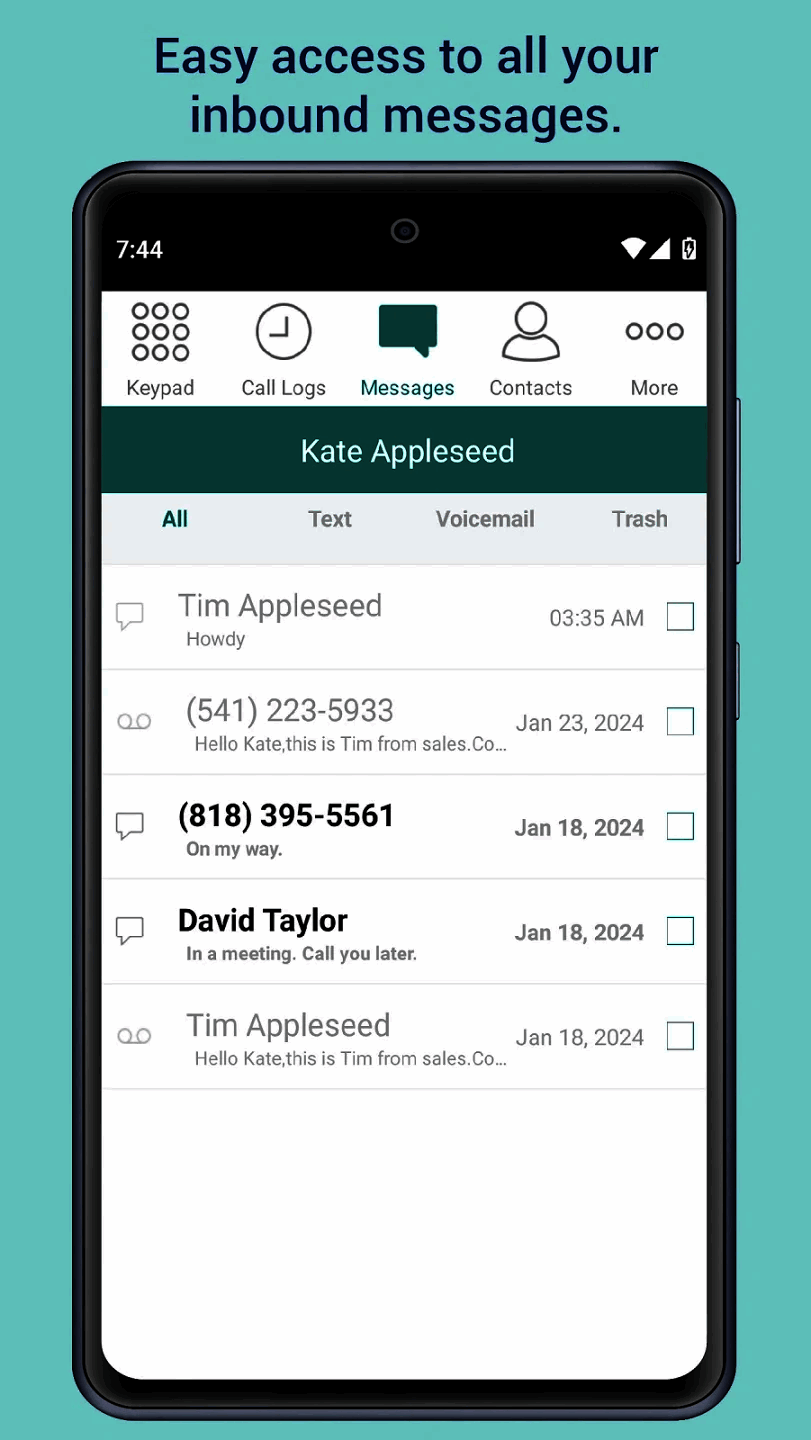Open the Voicemail tab

click(485, 519)
